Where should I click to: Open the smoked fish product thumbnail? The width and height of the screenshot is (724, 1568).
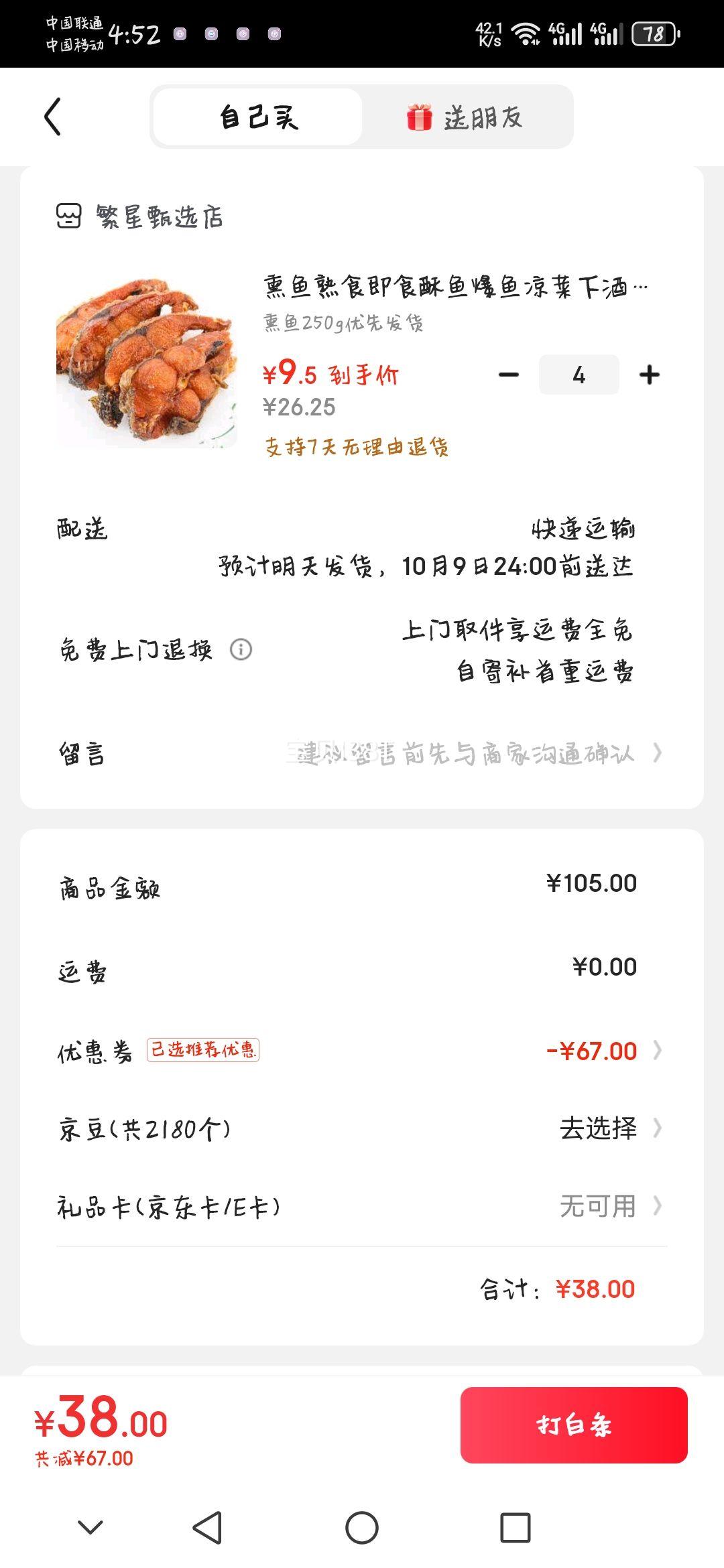(146, 362)
